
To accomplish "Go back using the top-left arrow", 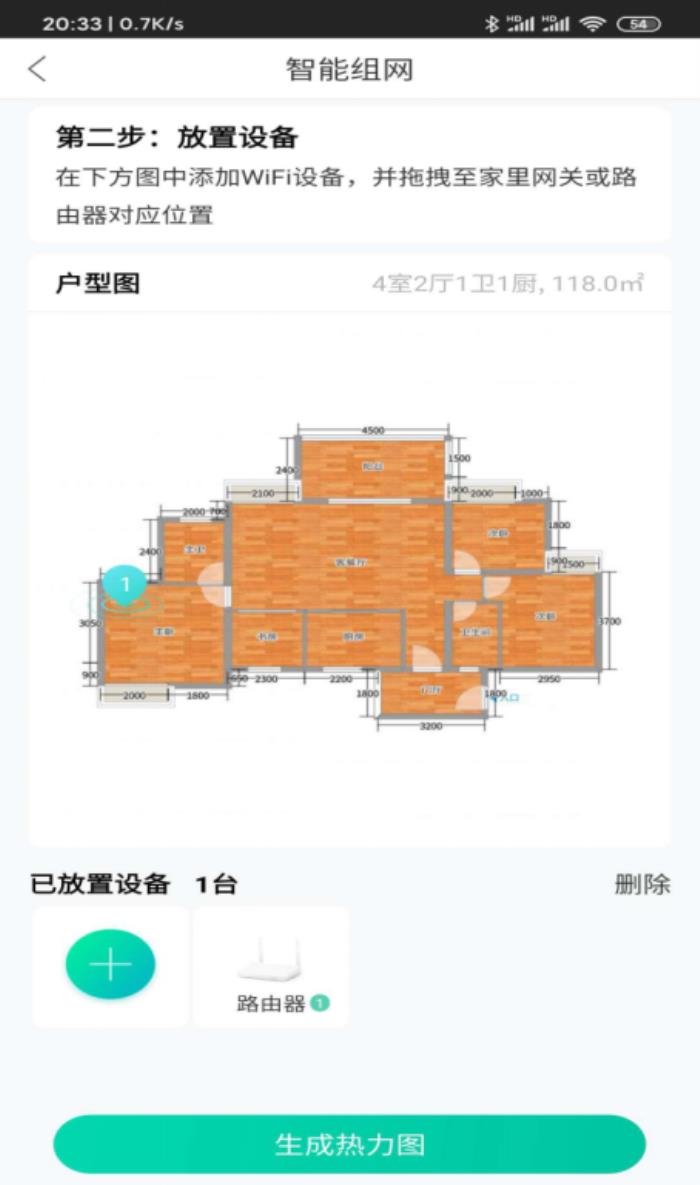I will (38, 69).
